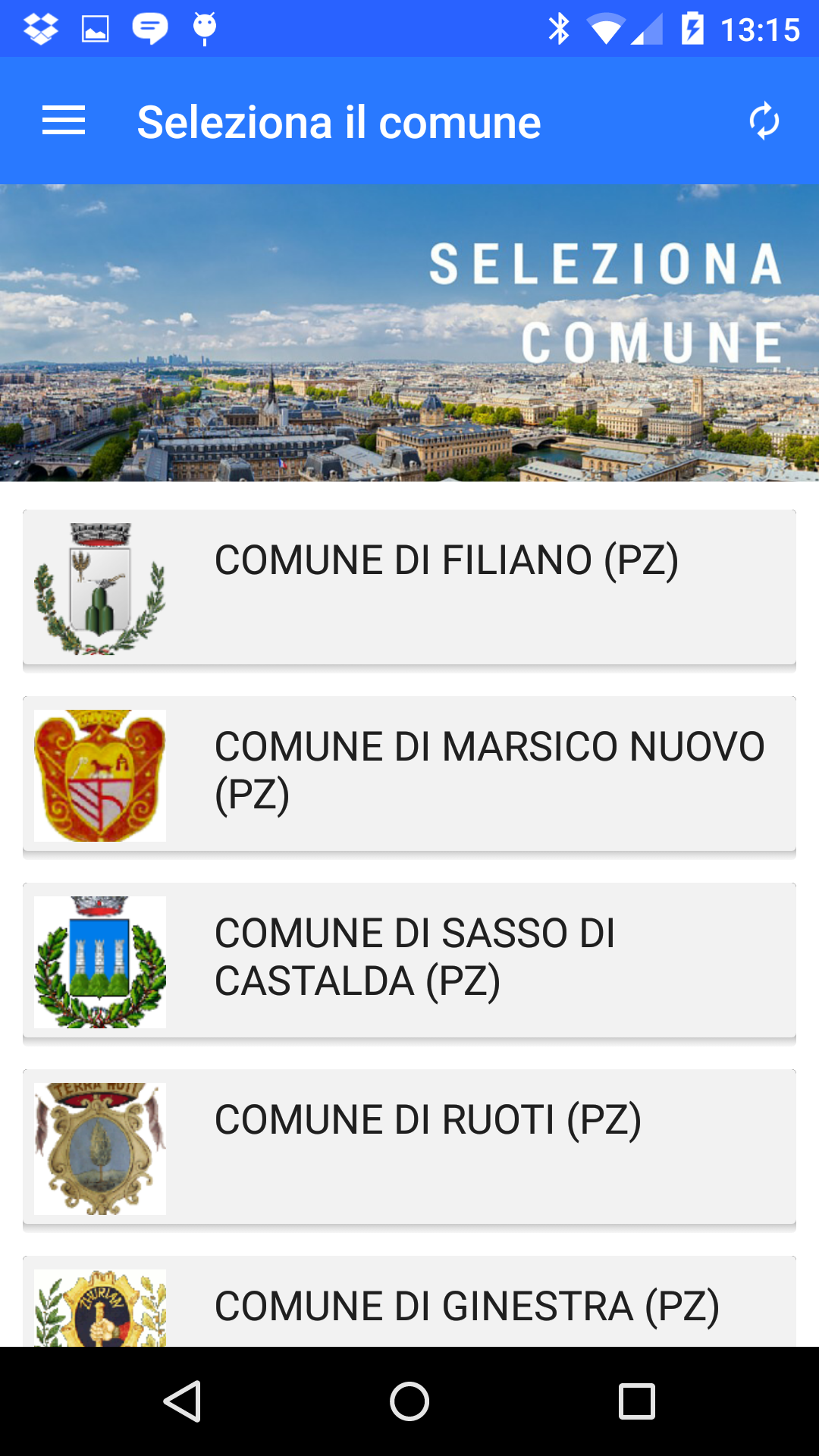
Task: Tap the system home button
Action: tap(409, 1401)
